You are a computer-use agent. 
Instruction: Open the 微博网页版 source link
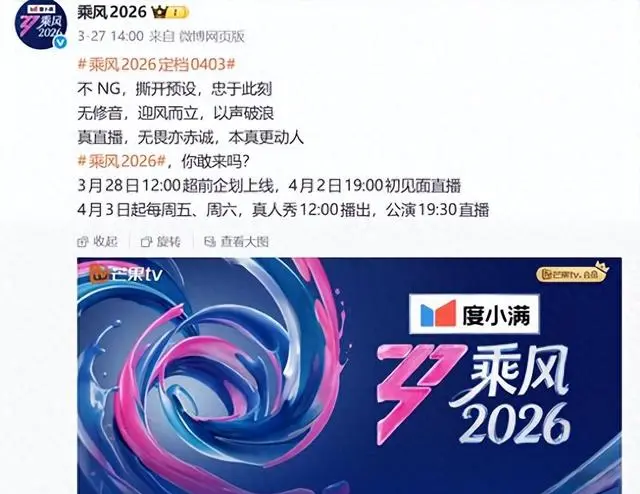211,36
